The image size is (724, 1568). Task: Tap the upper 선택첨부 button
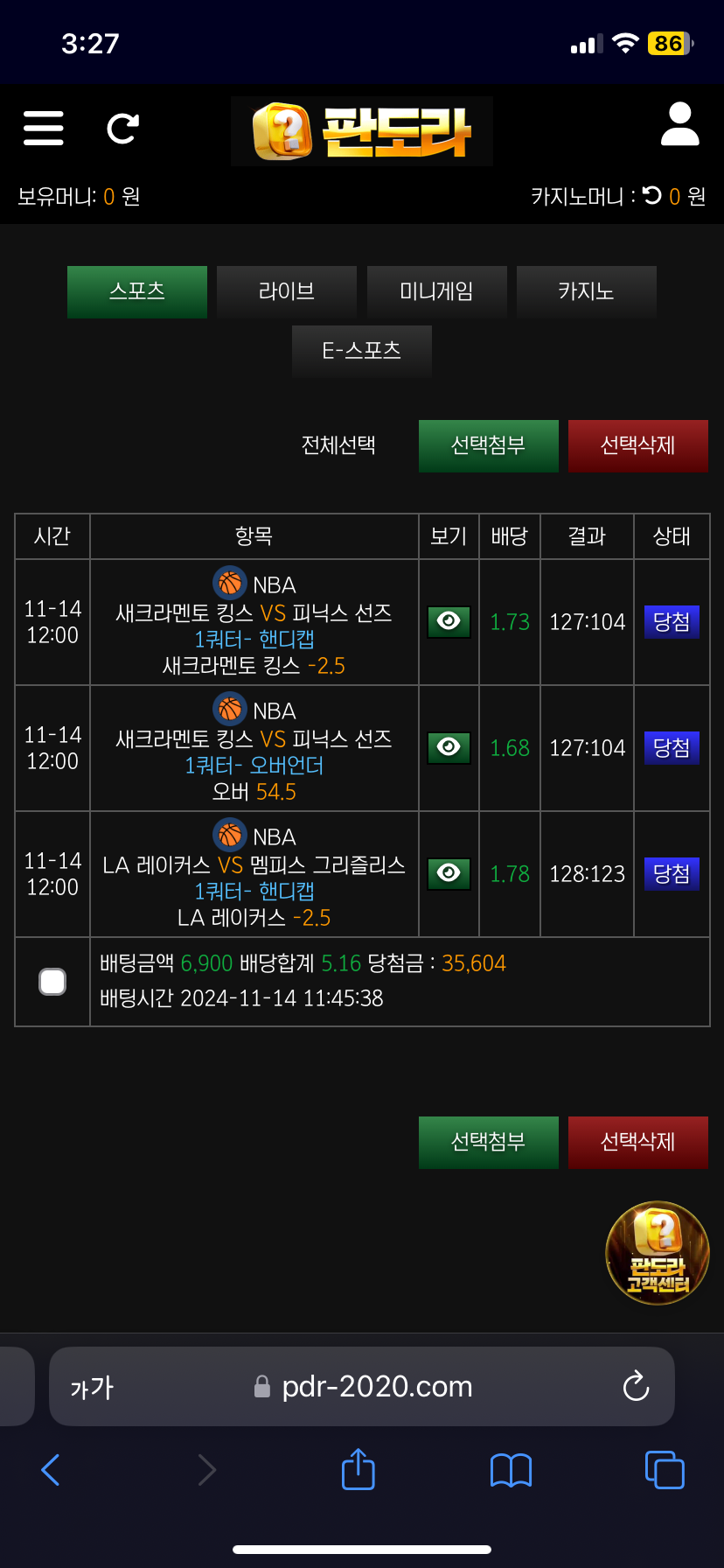tap(489, 445)
